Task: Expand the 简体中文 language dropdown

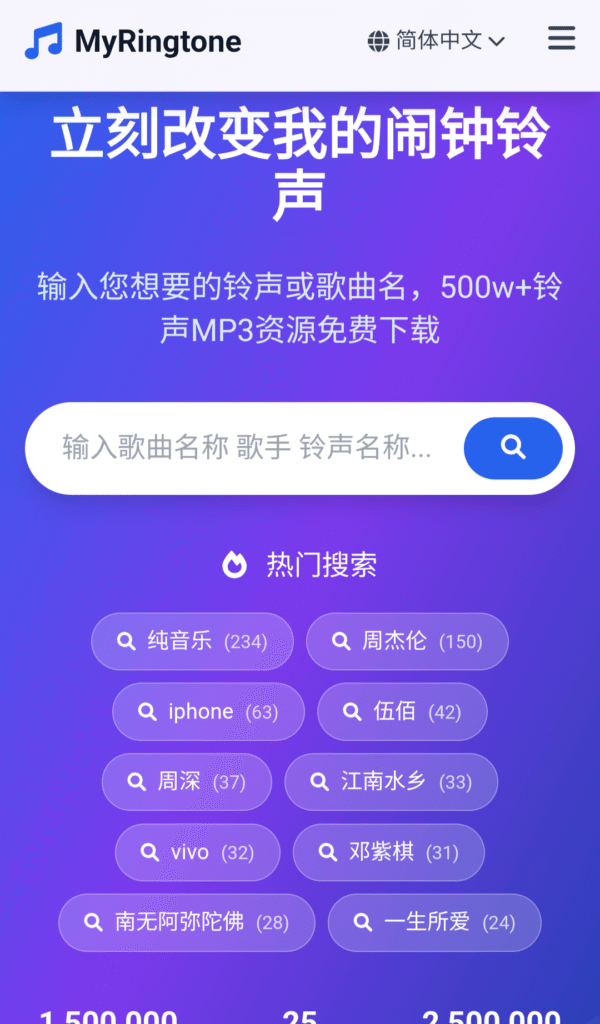Action: 436,41
